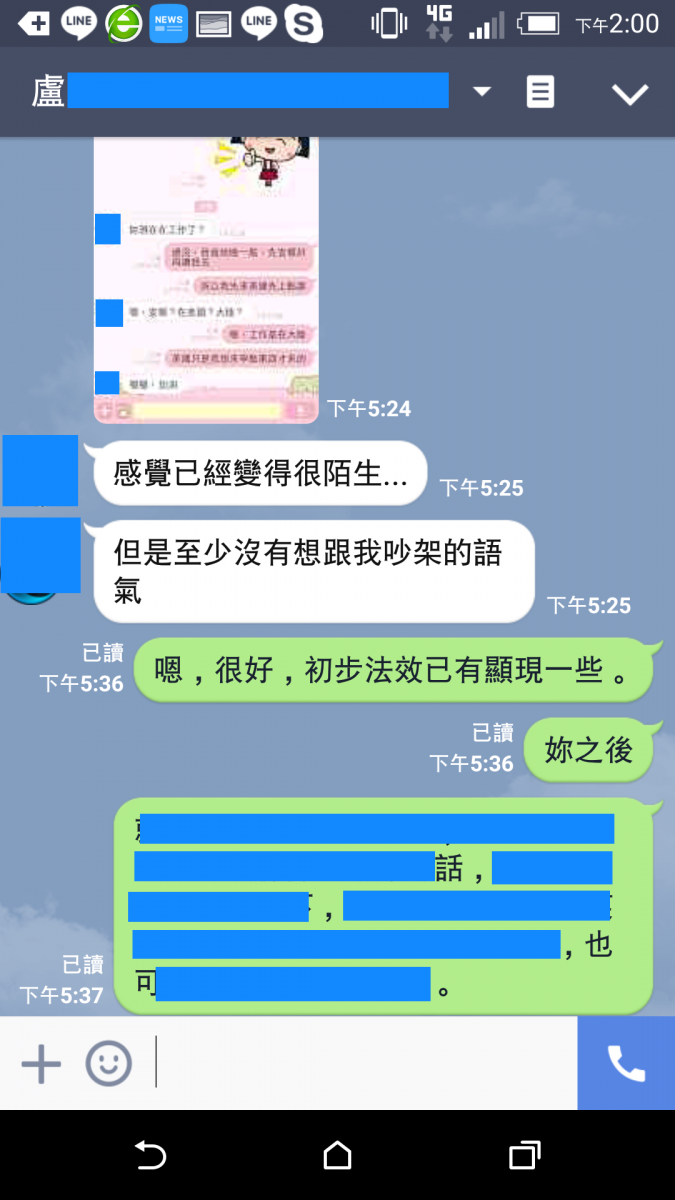Go back with system back button
This screenshot has height=1200, width=675.
tap(150, 1156)
